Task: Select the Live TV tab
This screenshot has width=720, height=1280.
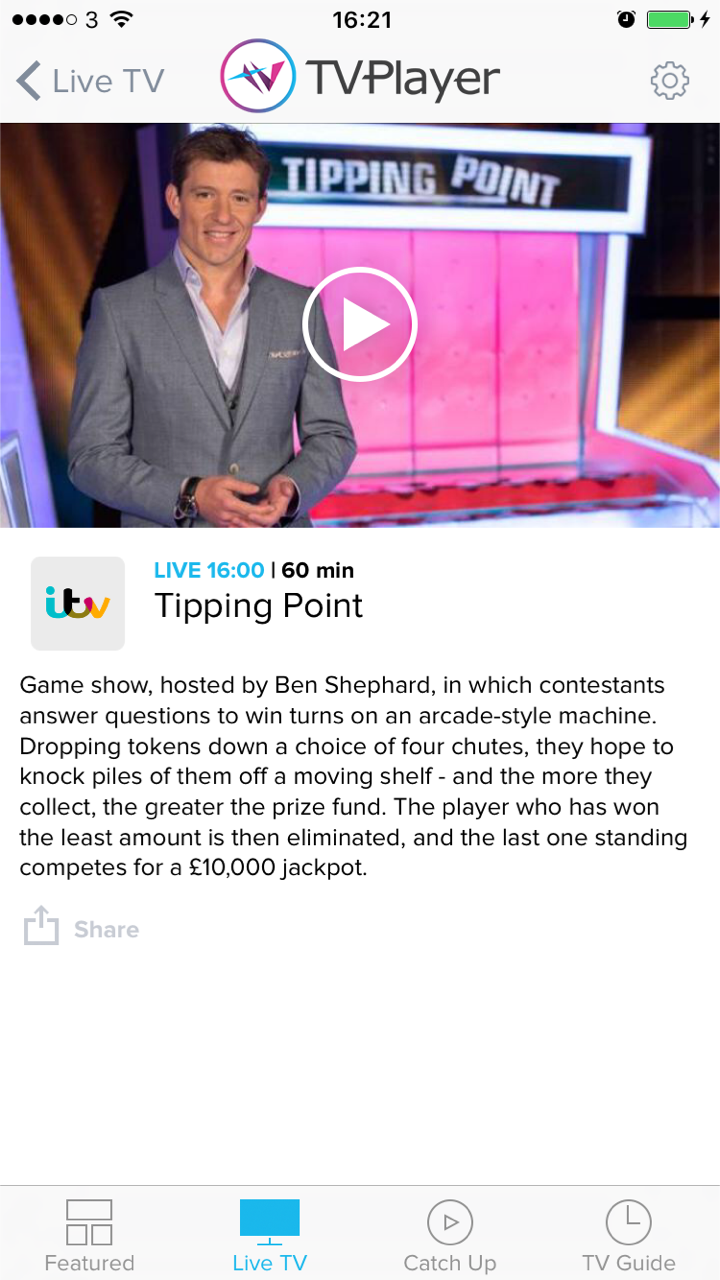Action: 269,1236
